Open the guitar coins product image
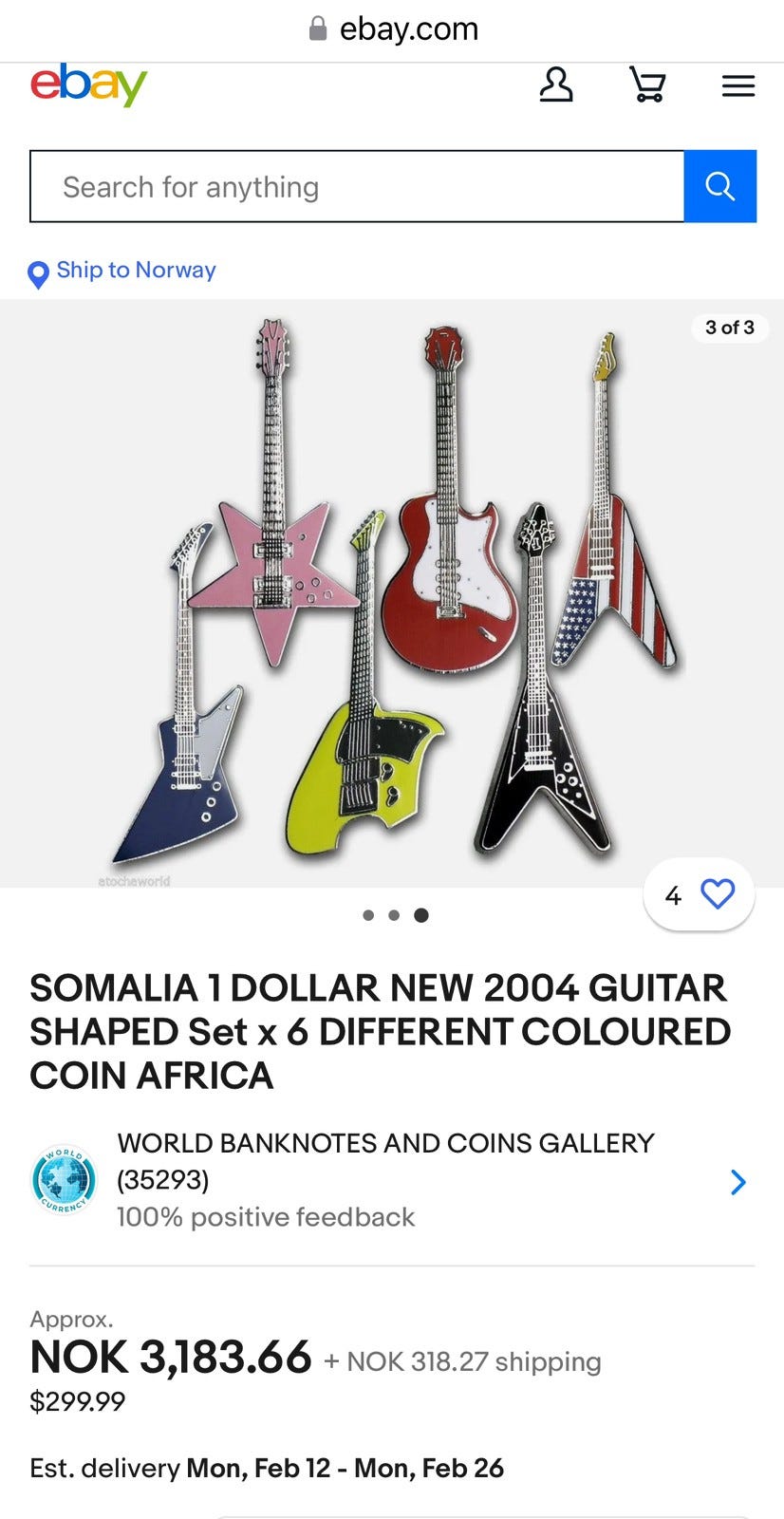The image size is (784, 1519). click(x=392, y=593)
